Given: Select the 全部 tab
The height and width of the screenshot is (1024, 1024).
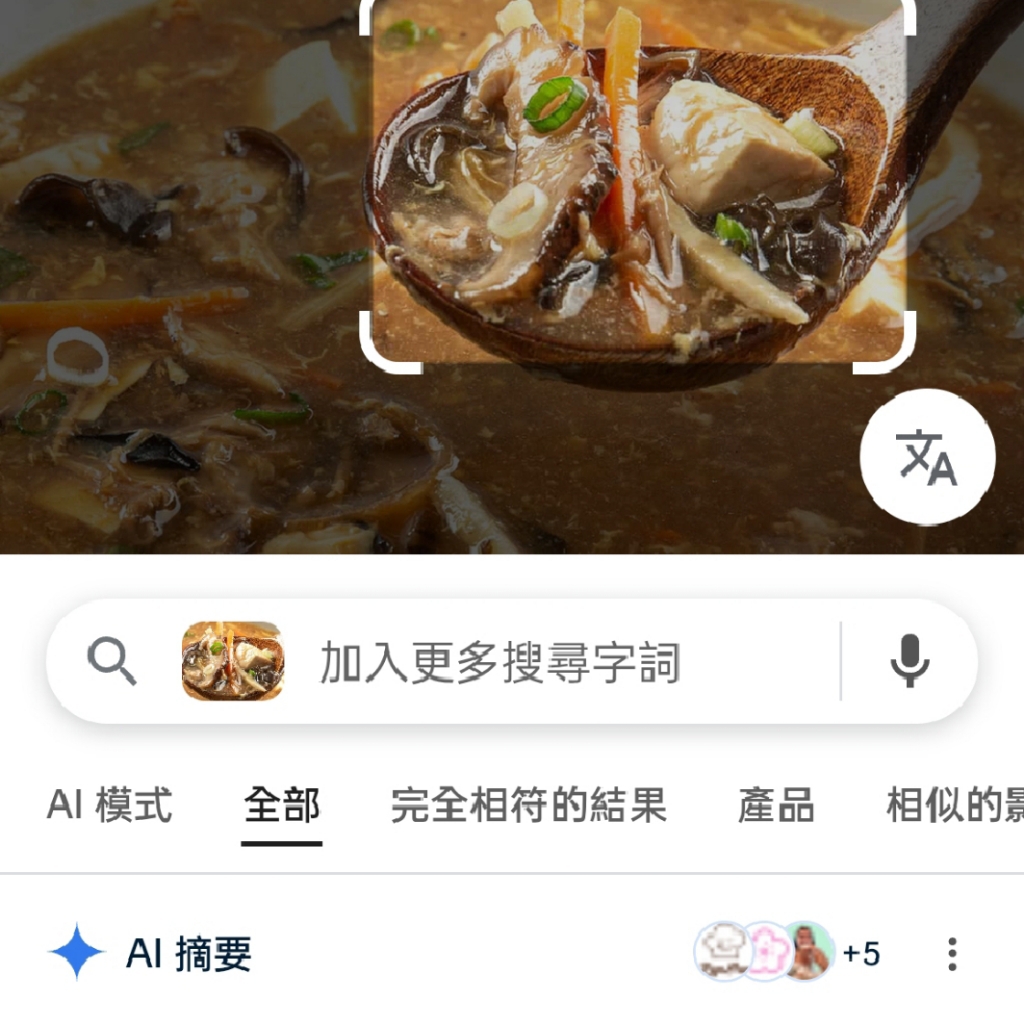Looking at the screenshot, I should point(281,805).
